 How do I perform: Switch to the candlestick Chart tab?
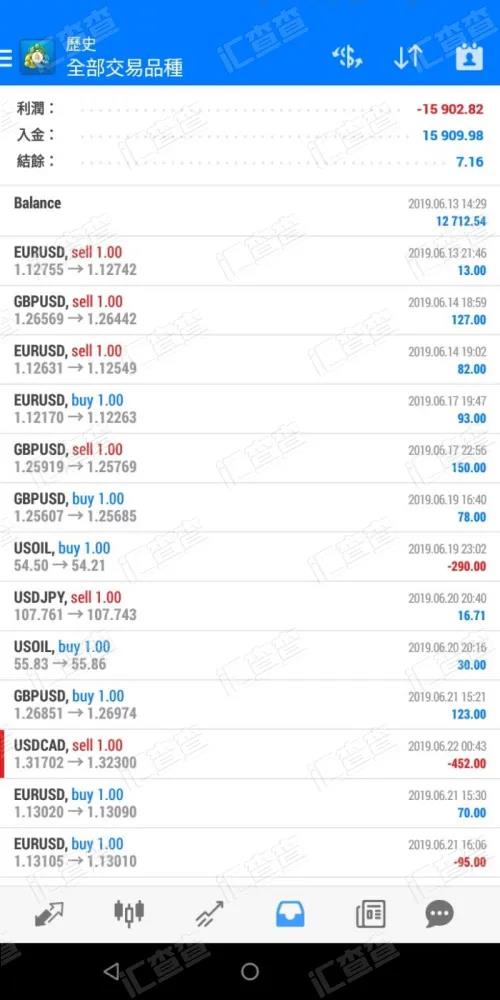point(129,913)
